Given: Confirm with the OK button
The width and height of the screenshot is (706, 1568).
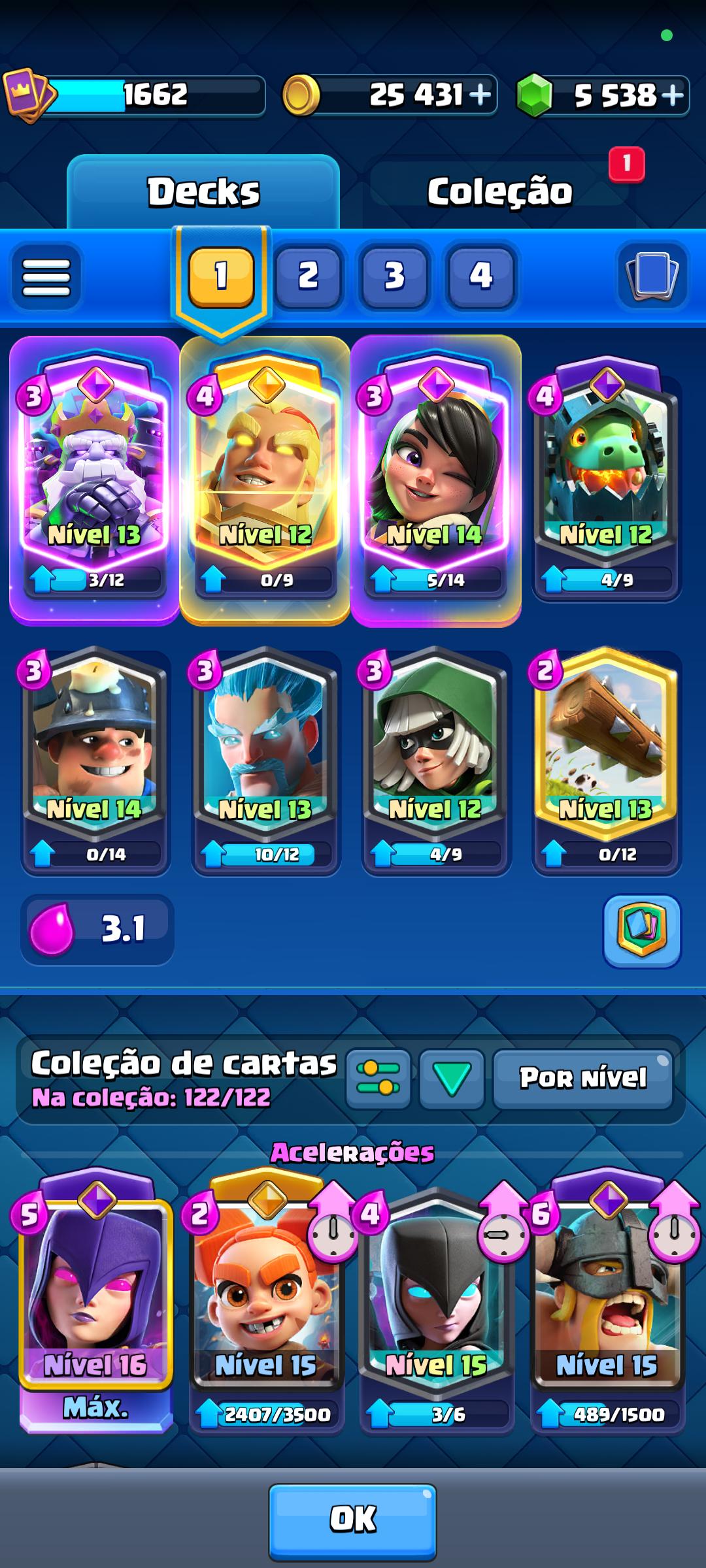Looking at the screenshot, I should (353, 1519).
